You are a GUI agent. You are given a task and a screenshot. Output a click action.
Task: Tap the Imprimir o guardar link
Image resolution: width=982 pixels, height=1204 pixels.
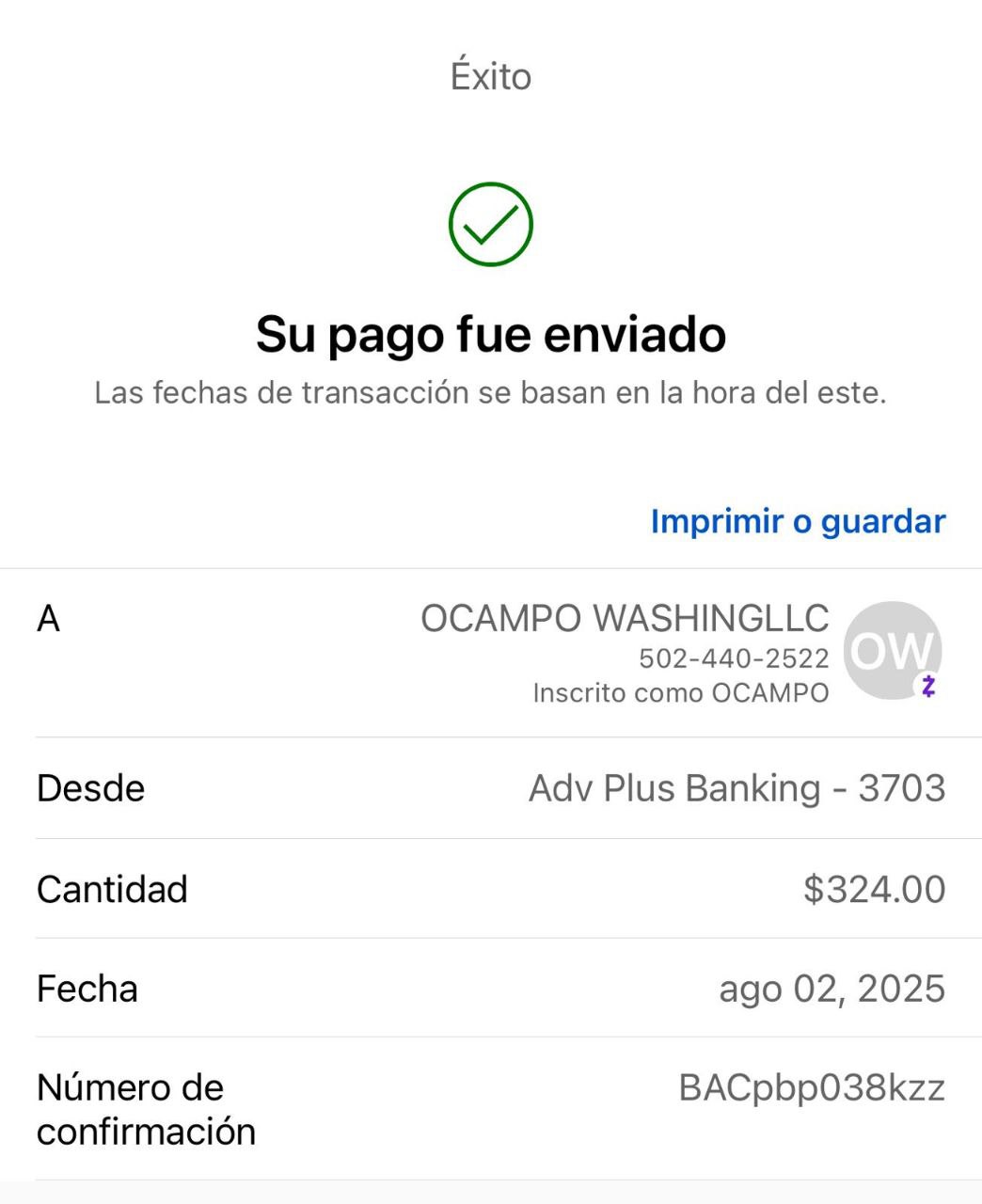798,521
